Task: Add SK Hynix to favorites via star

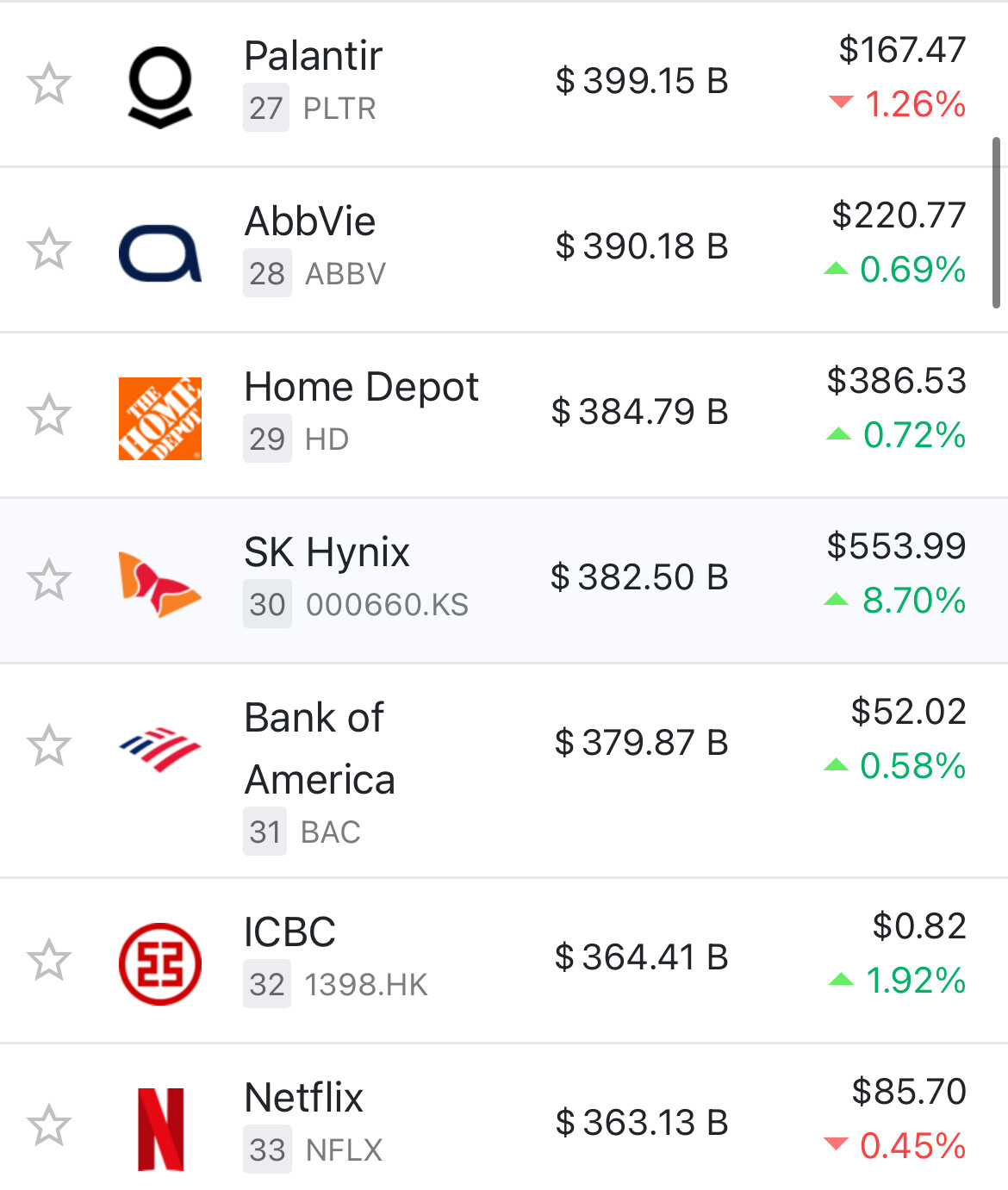Action: pyautogui.click(x=48, y=580)
